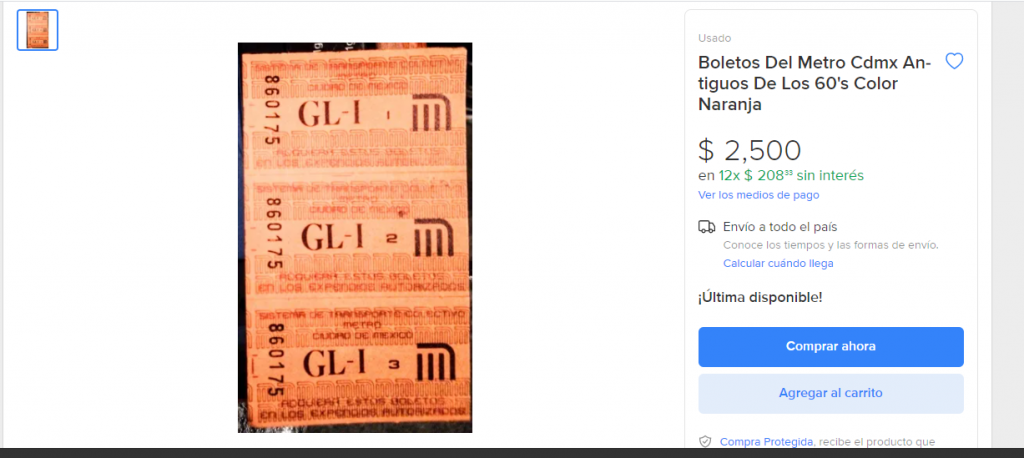Open Calcular cuándo llega link

coord(778,263)
